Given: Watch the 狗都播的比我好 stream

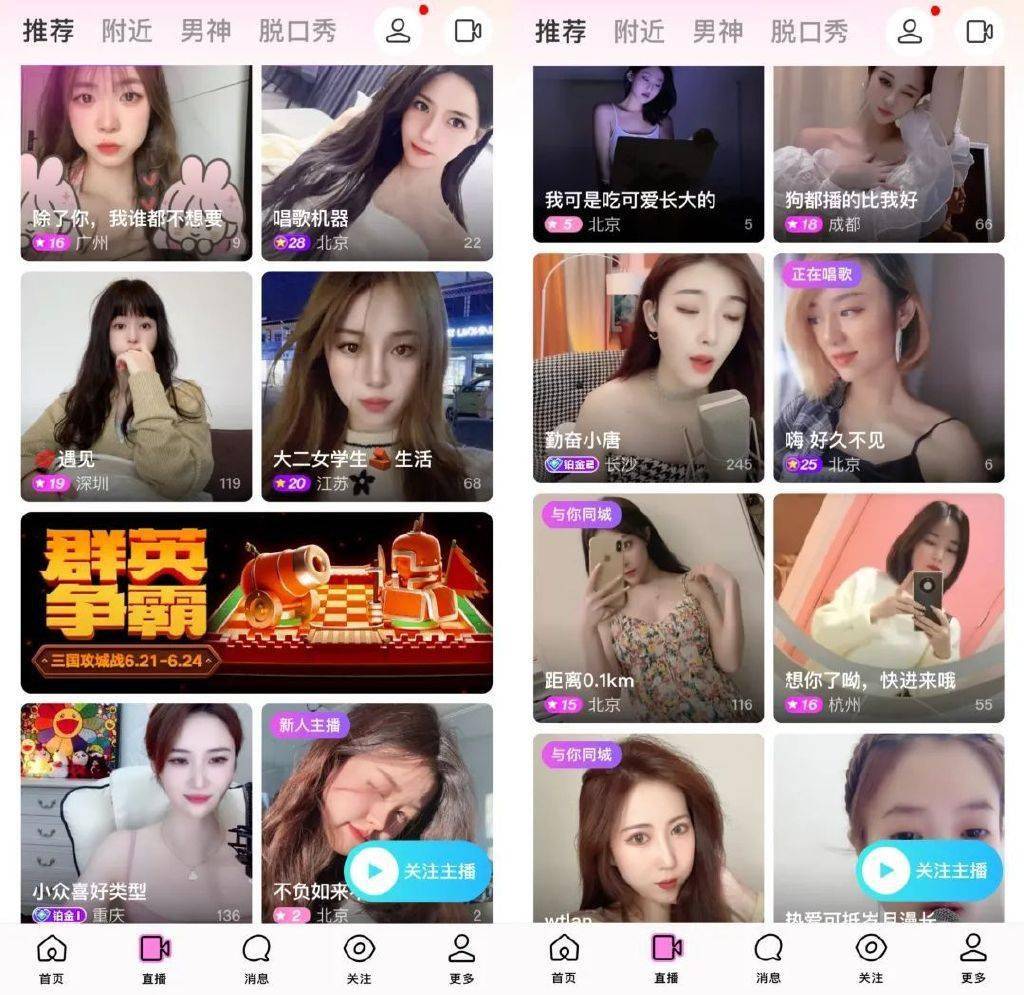Looking at the screenshot, I should tap(888, 155).
